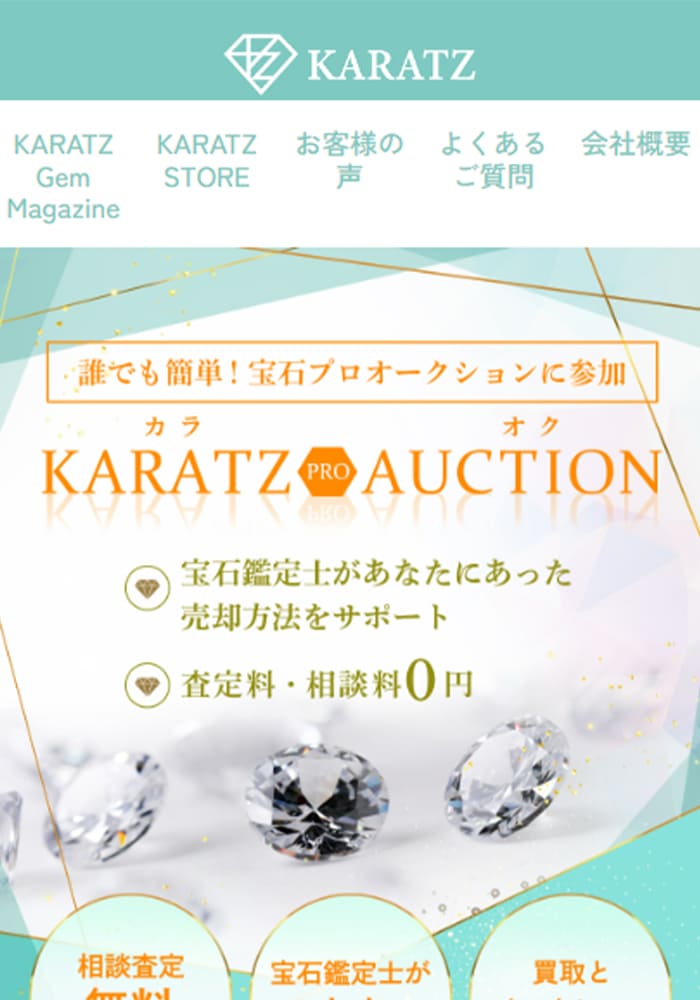The height and width of the screenshot is (1000, 700).
Task: Go to KARATZ STORE
Action: 206,161
